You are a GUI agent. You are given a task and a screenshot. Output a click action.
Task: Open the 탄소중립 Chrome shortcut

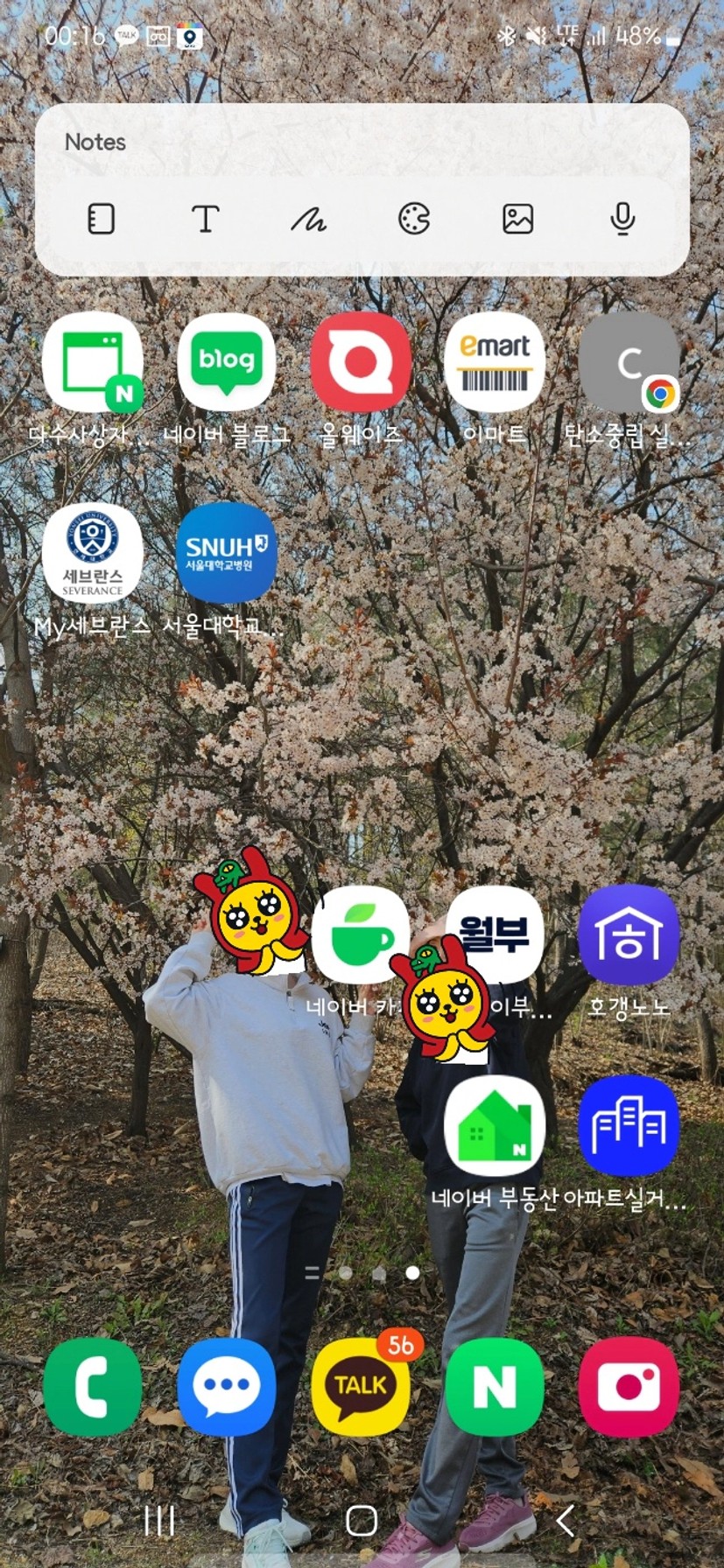(629, 362)
